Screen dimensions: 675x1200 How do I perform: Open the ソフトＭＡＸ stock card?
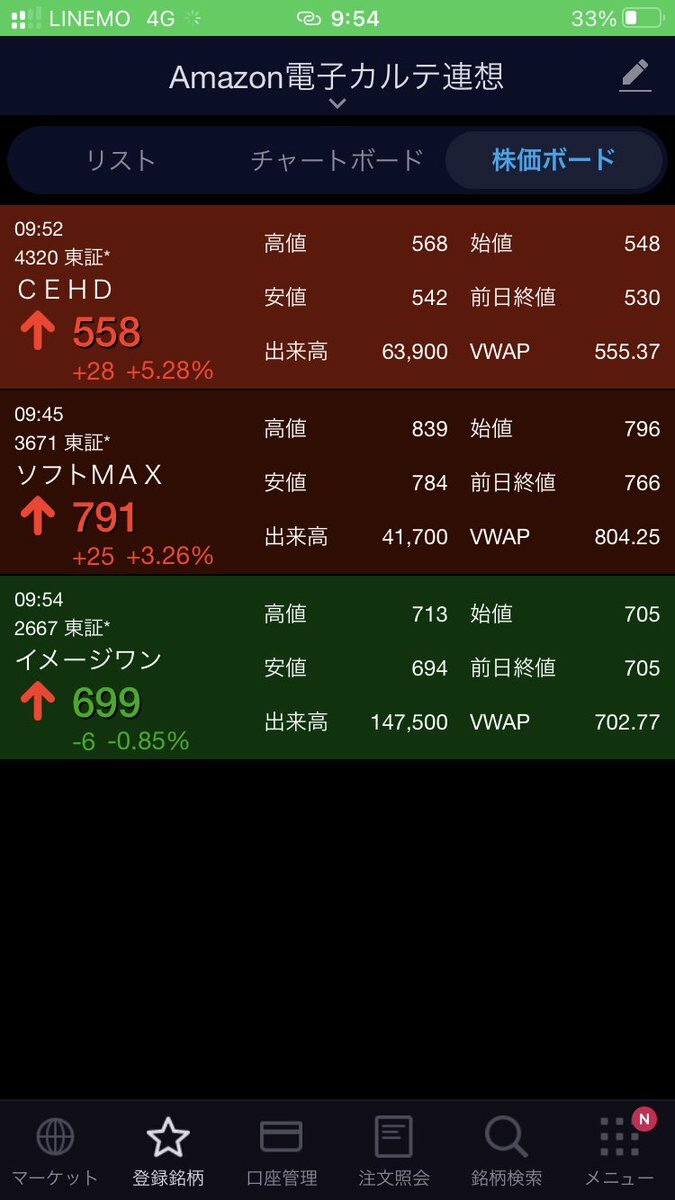tap(337, 482)
